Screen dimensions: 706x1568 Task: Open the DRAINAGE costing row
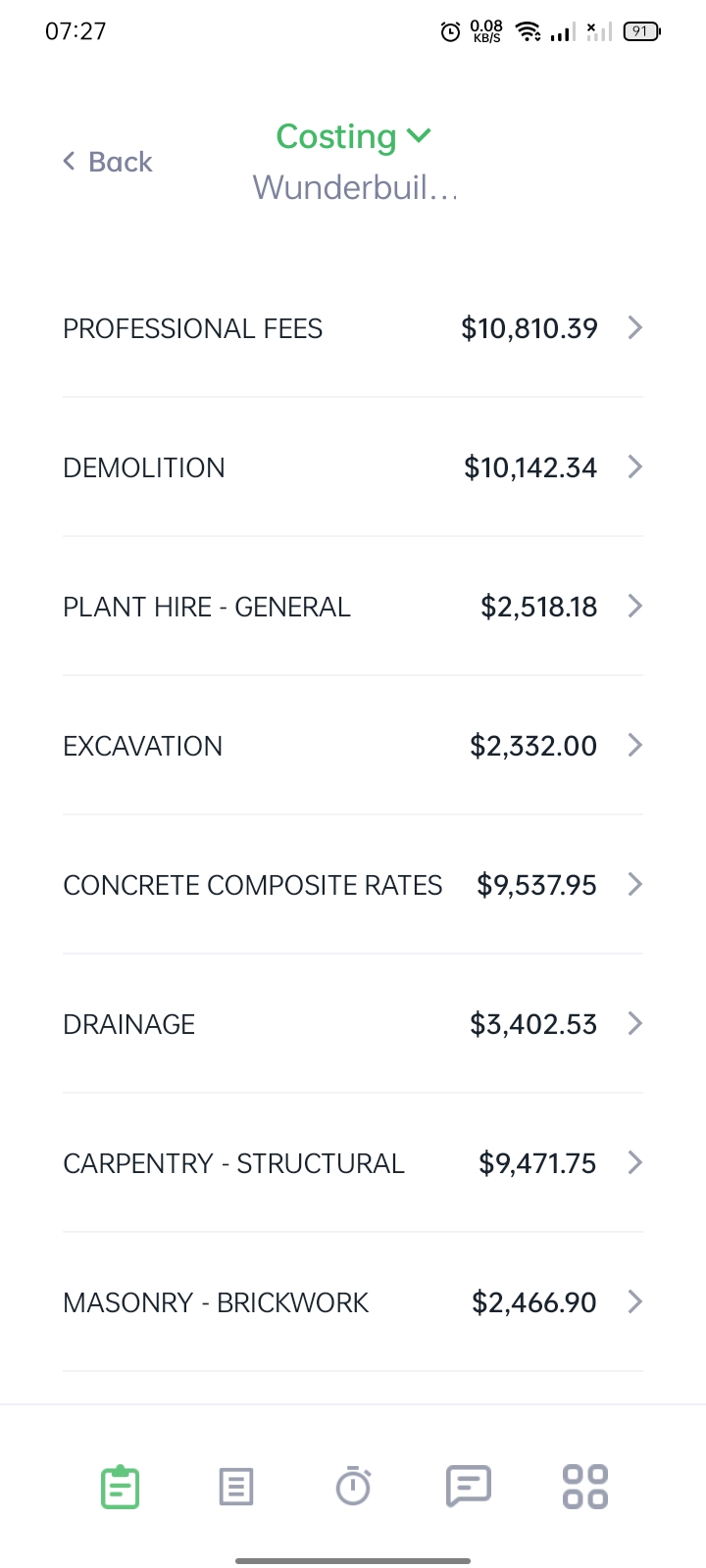[x=353, y=1024]
